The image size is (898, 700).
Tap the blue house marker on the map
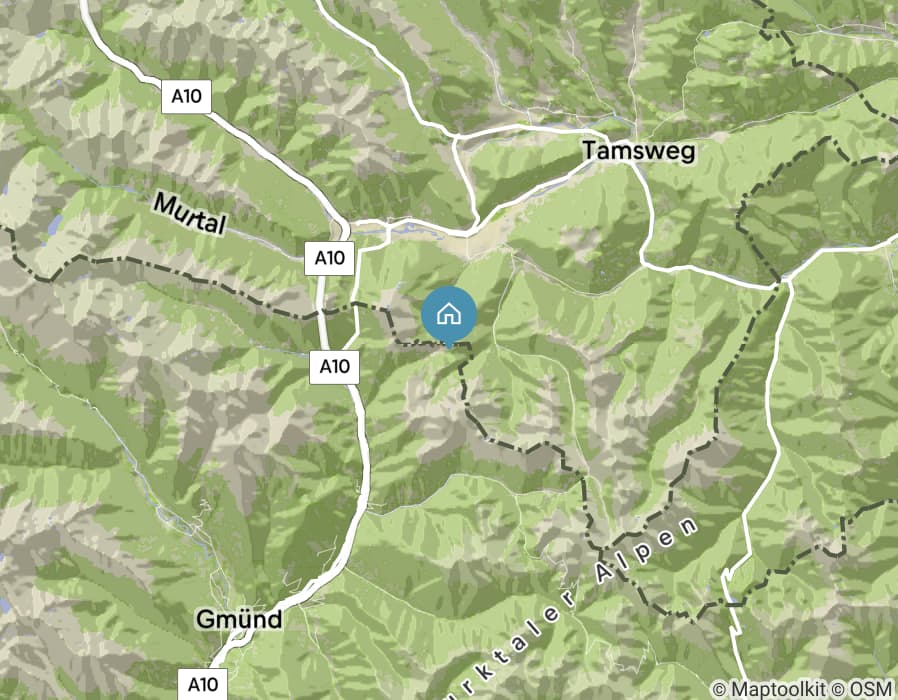[449, 314]
